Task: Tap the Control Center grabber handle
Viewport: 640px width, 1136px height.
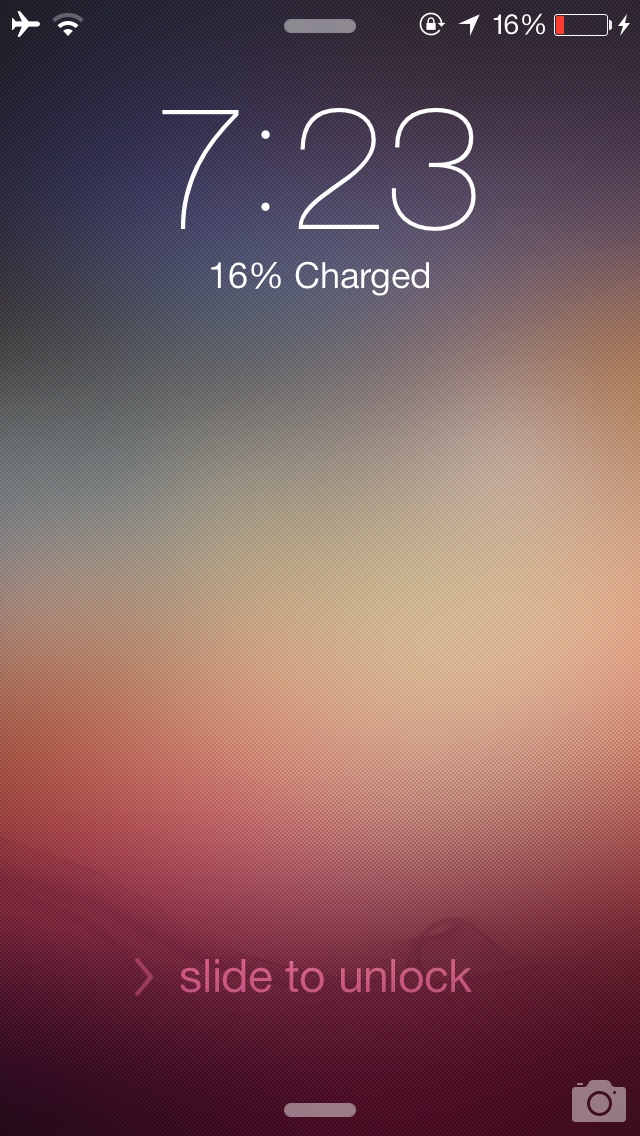Action: [x=320, y=1110]
